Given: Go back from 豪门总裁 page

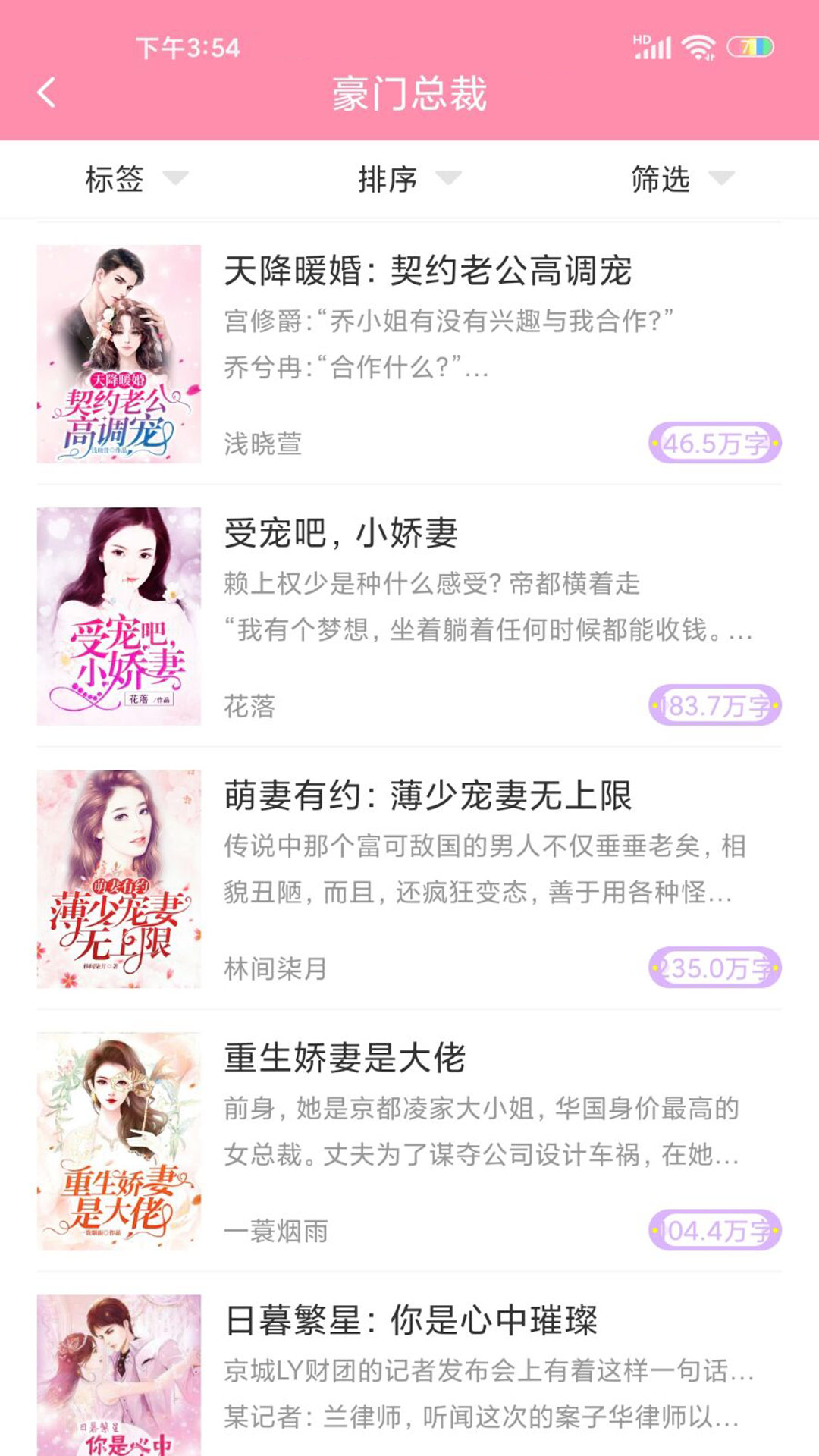Looking at the screenshot, I should pos(47,93).
